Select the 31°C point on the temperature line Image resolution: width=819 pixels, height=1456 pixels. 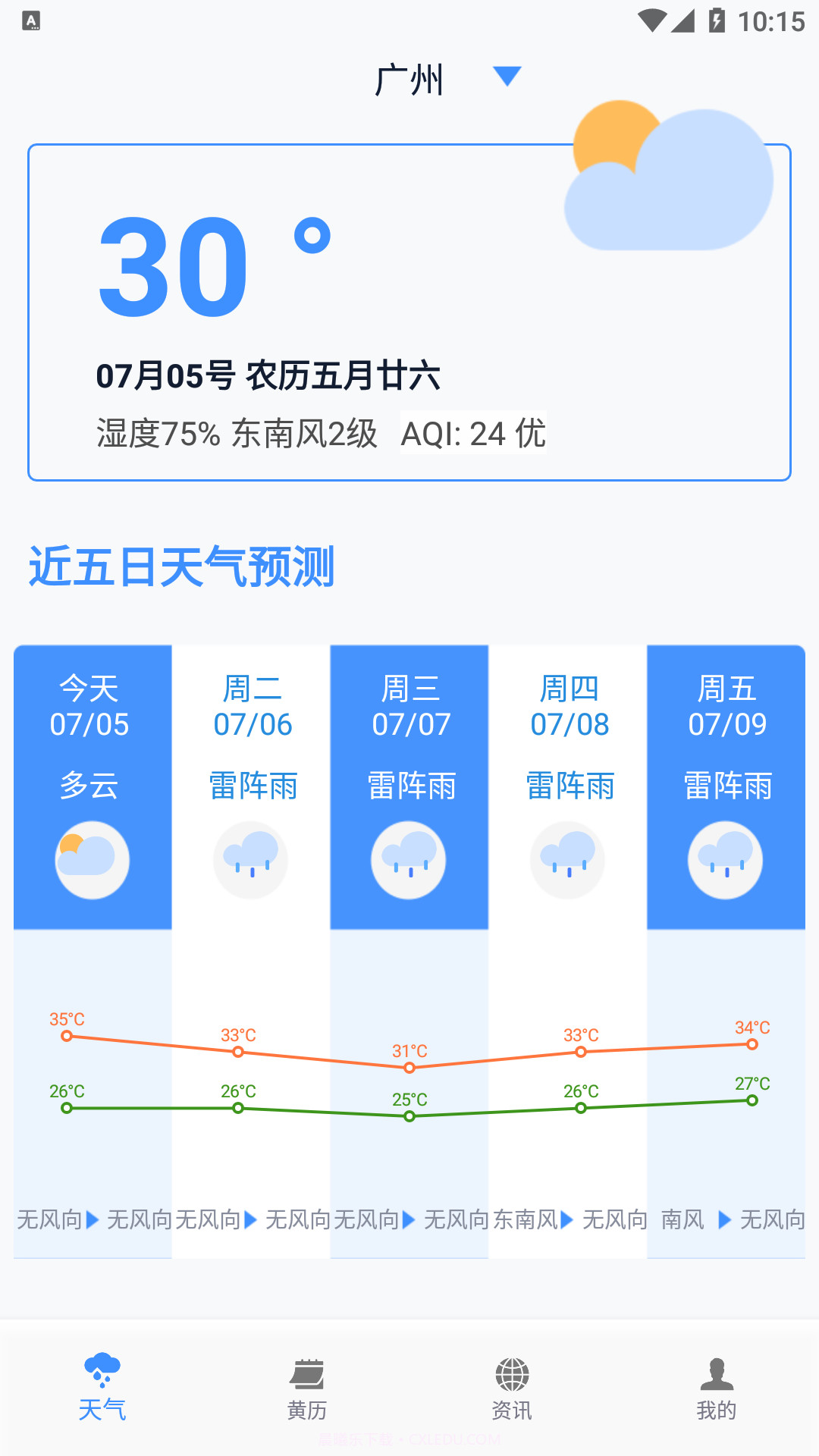(x=409, y=1067)
